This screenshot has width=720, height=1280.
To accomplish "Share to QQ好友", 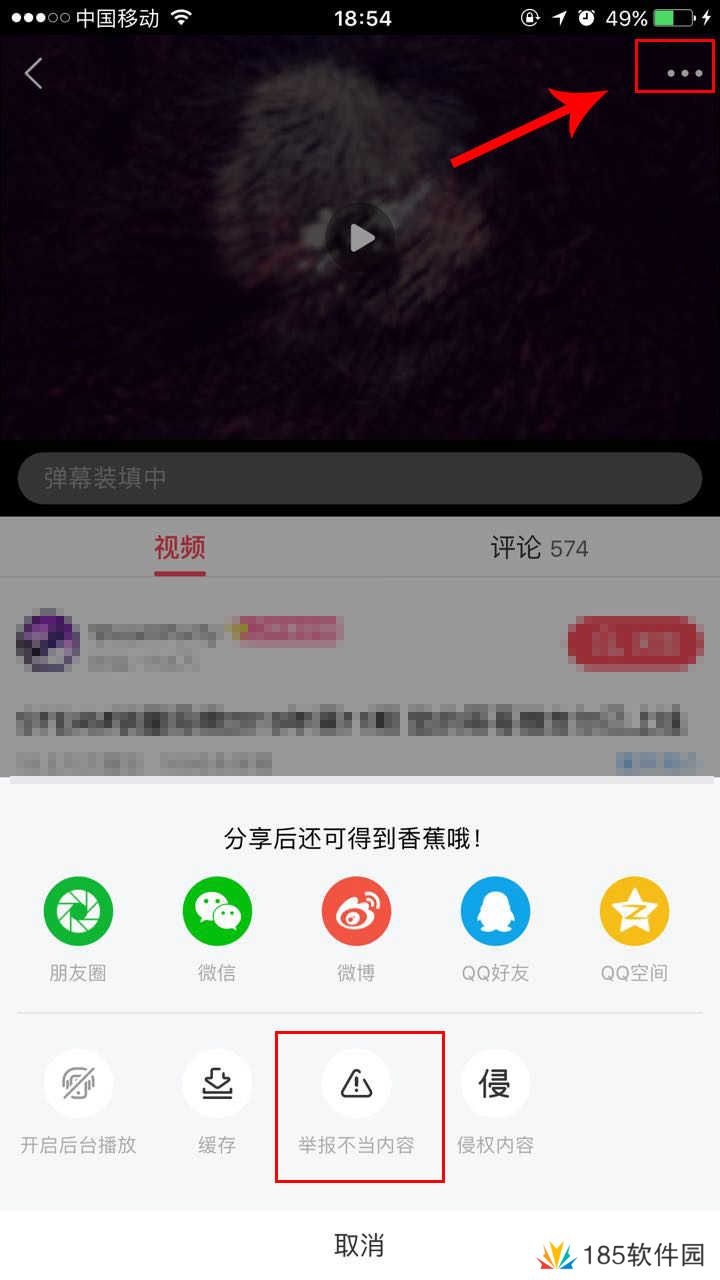I will (495, 912).
